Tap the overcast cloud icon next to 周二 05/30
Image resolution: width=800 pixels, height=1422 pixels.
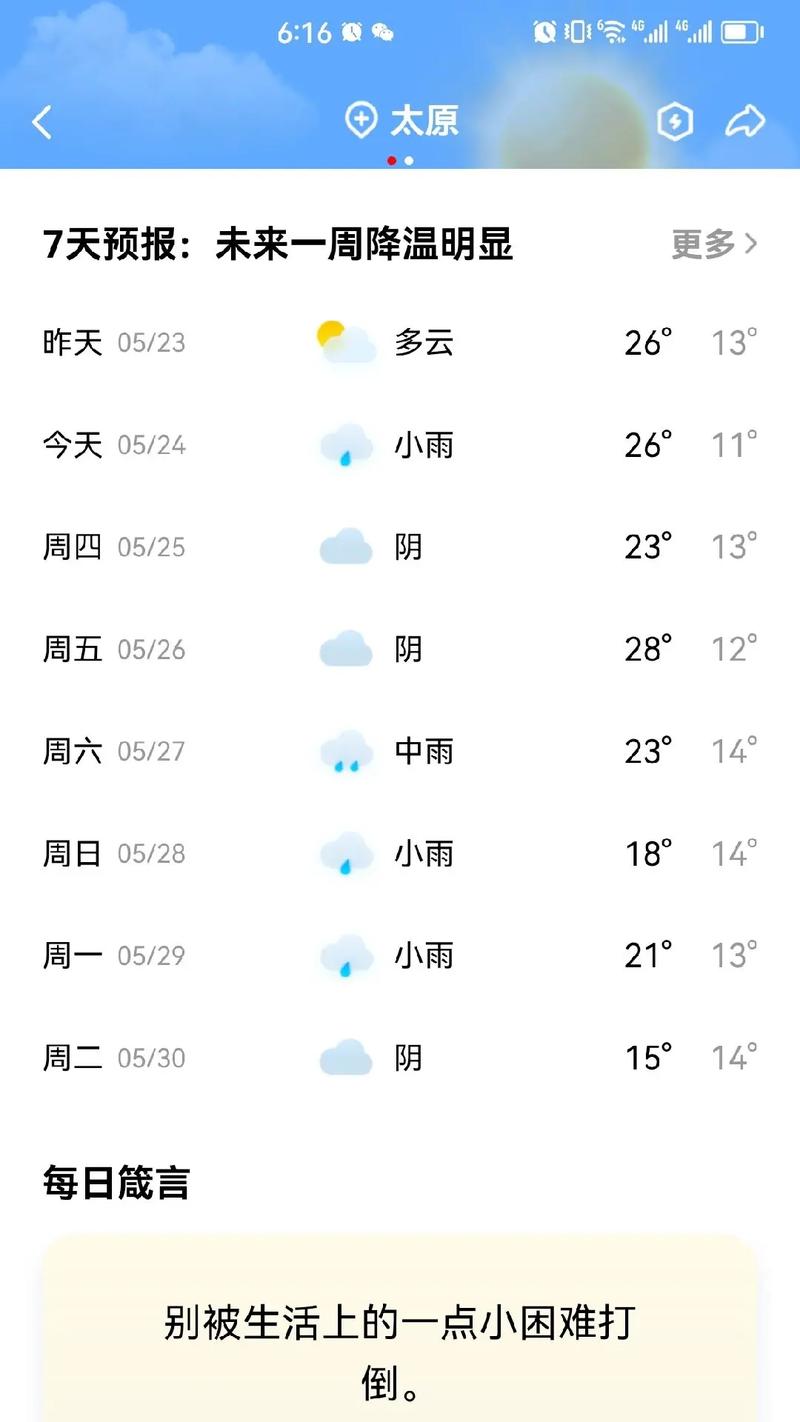(x=345, y=1055)
